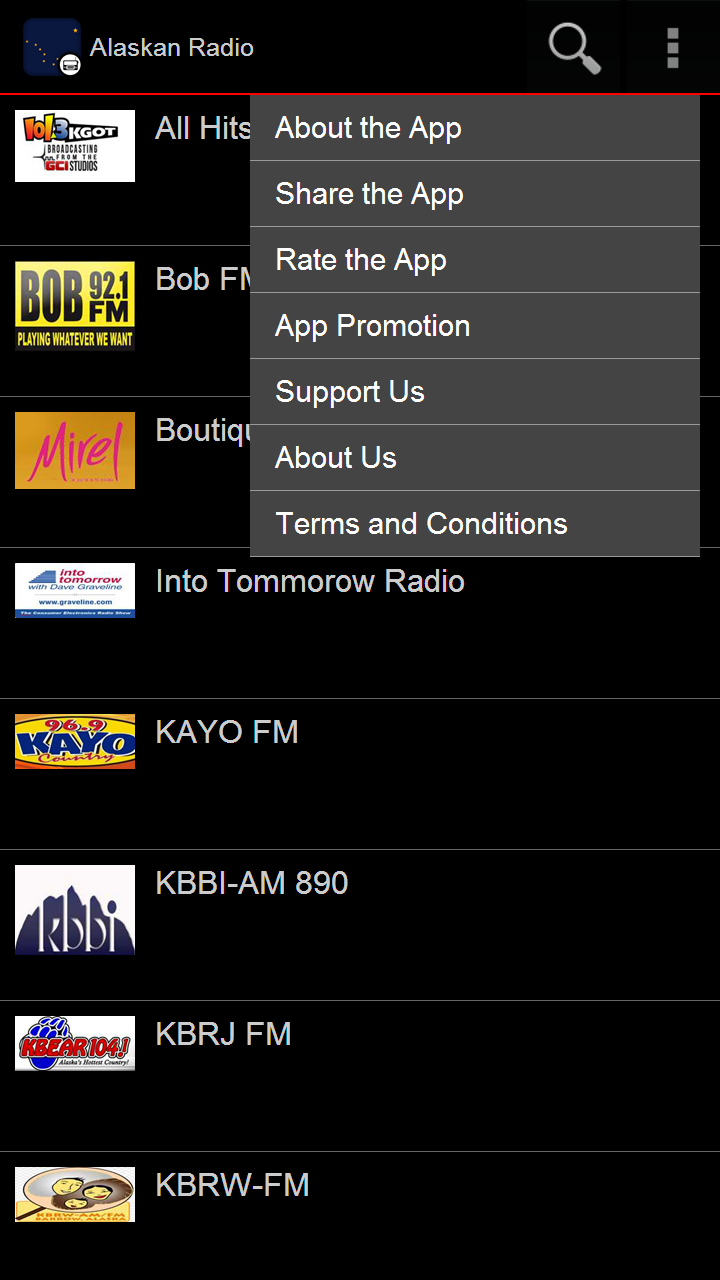Select the BOB 92.1 FM station logo

(x=74, y=304)
